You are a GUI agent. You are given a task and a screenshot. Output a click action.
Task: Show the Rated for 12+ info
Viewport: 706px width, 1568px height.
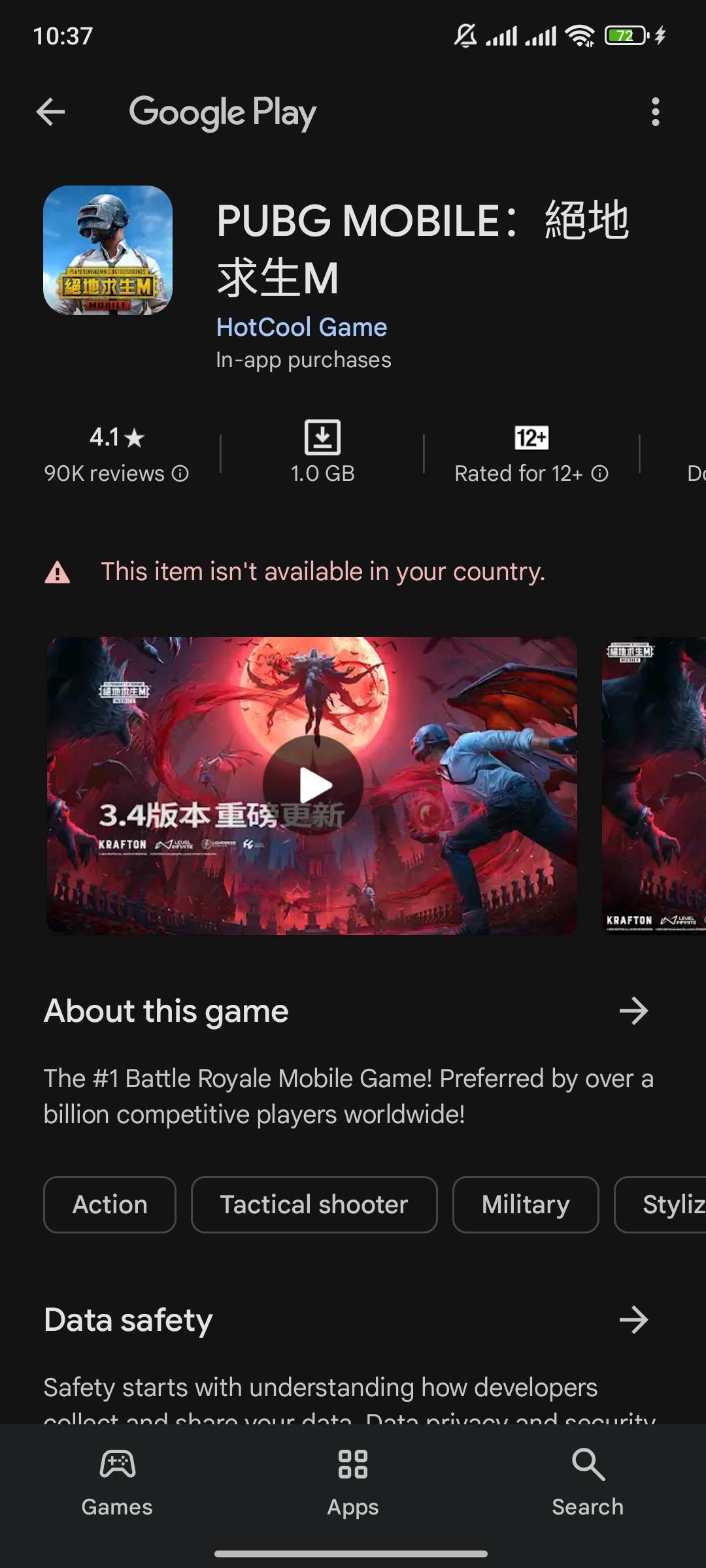tap(531, 454)
